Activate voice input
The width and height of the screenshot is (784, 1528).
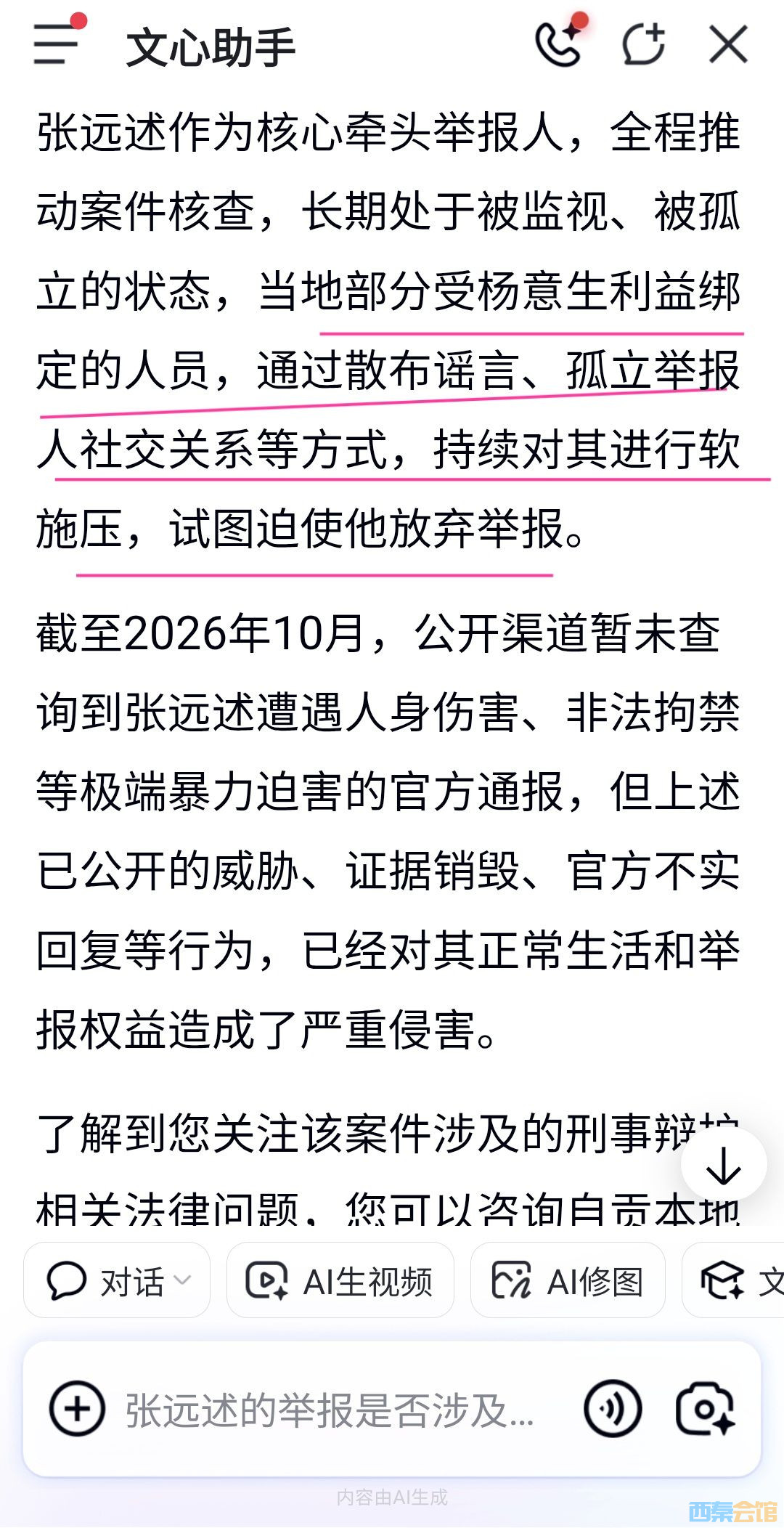point(613,1409)
